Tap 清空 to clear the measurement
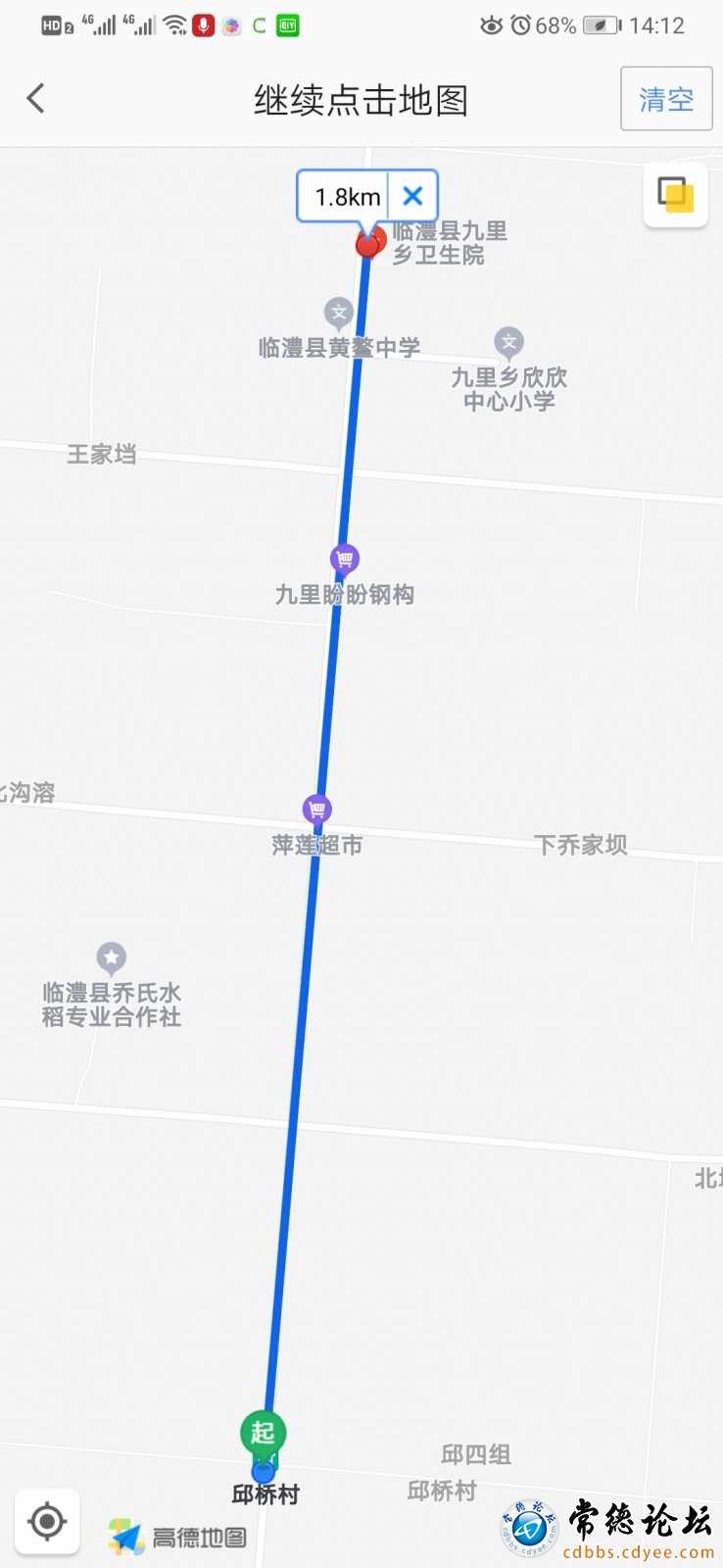This screenshot has height=1568, width=723. (666, 98)
